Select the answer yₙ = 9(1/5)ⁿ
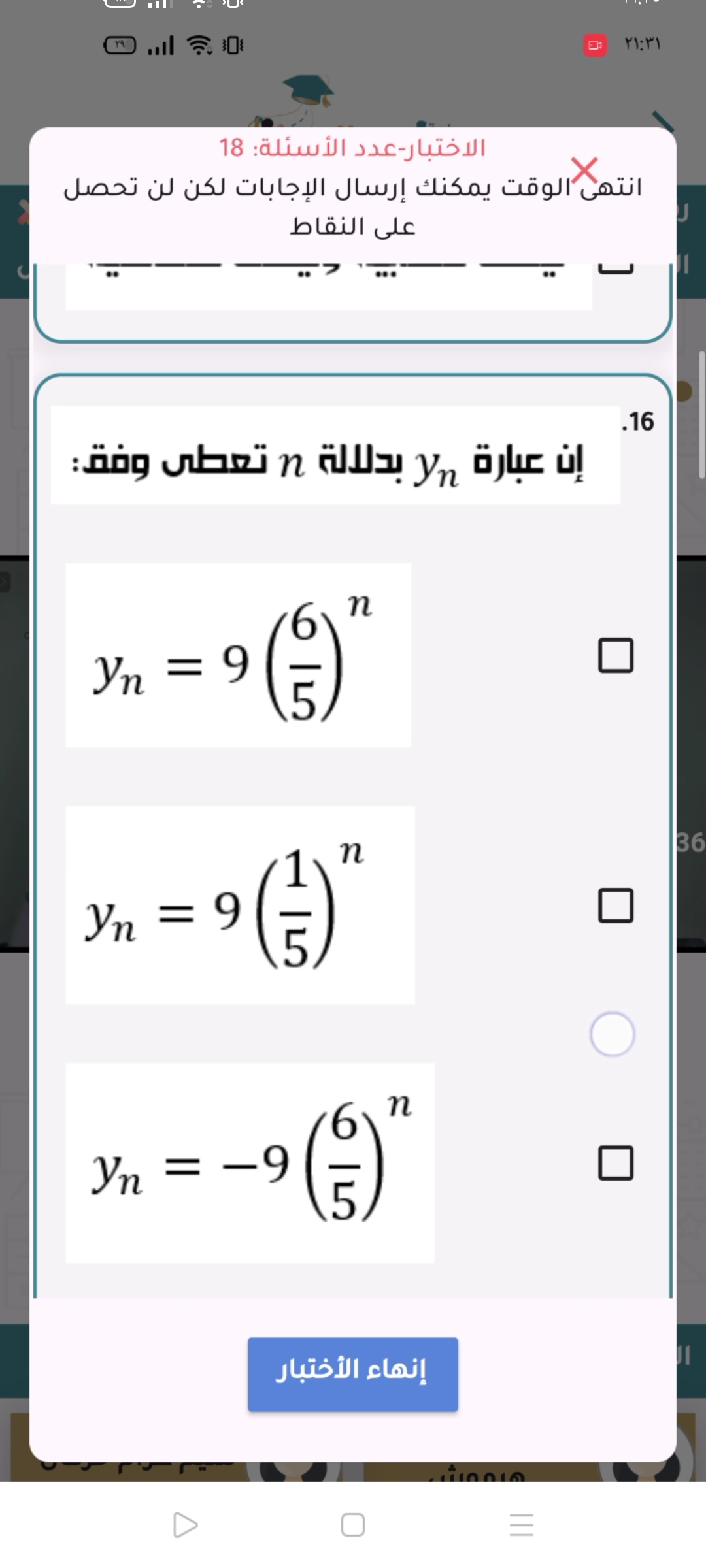Screen dimensions: 706x1568 point(616,906)
